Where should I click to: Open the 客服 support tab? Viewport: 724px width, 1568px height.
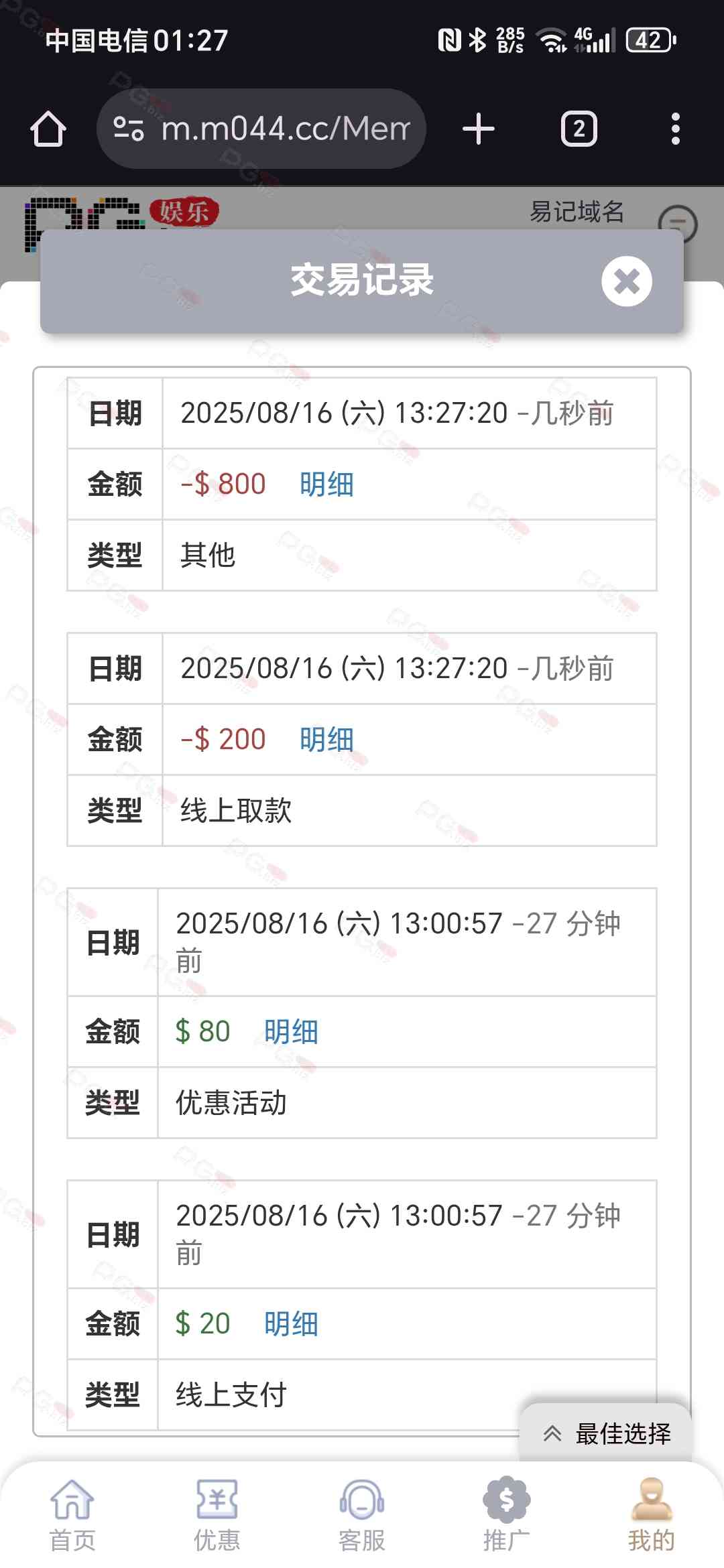[362, 1516]
